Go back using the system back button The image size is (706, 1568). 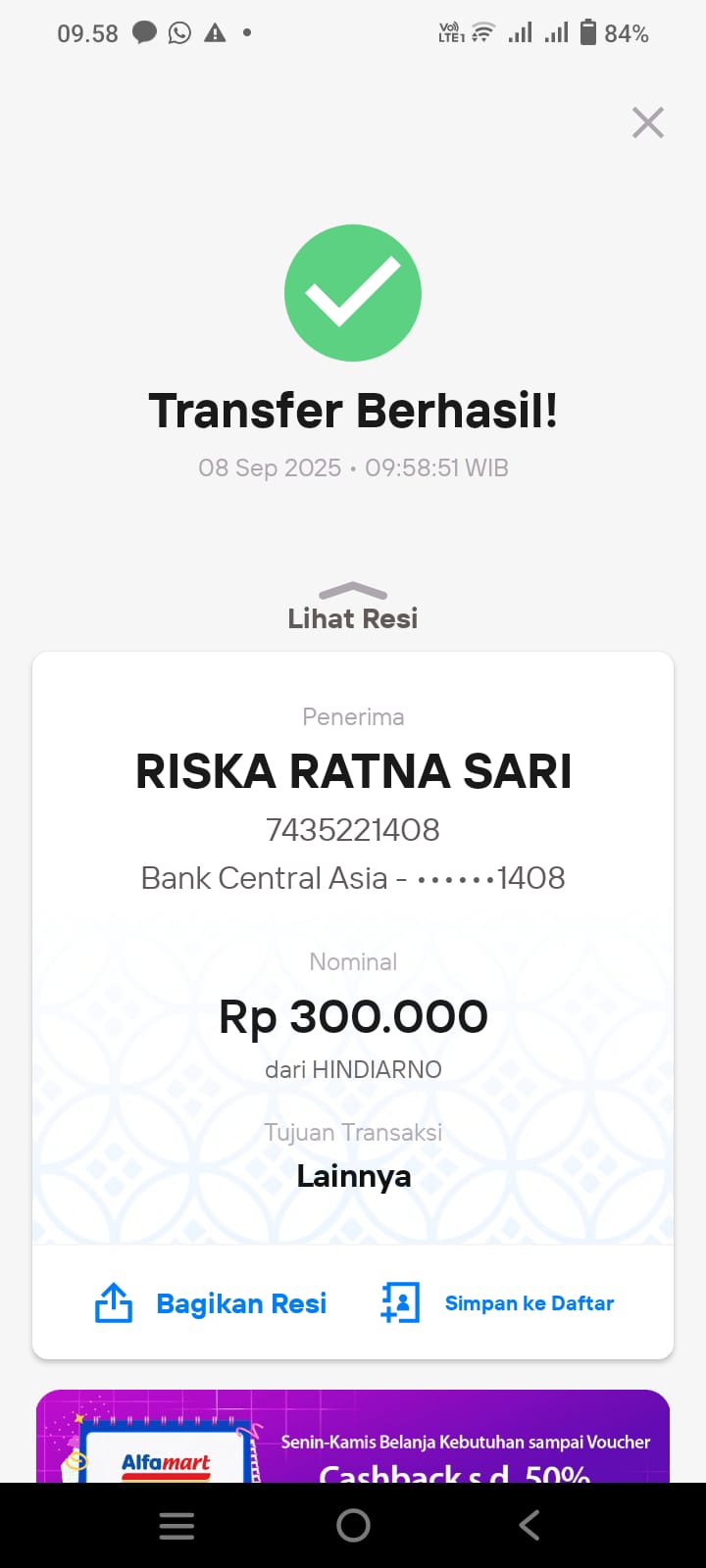tap(529, 1525)
